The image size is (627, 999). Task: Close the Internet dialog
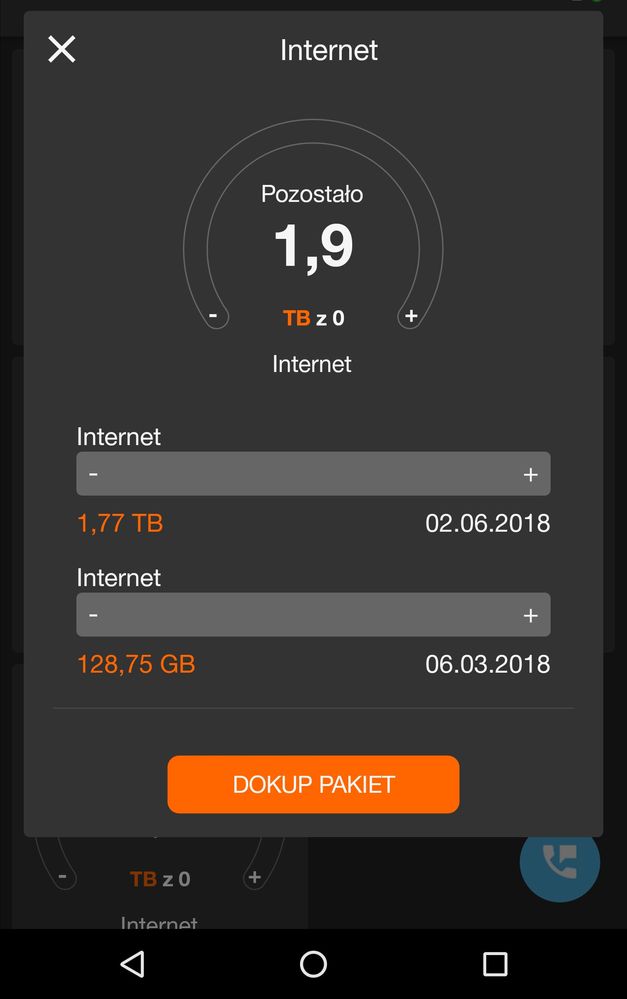[x=62, y=49]
